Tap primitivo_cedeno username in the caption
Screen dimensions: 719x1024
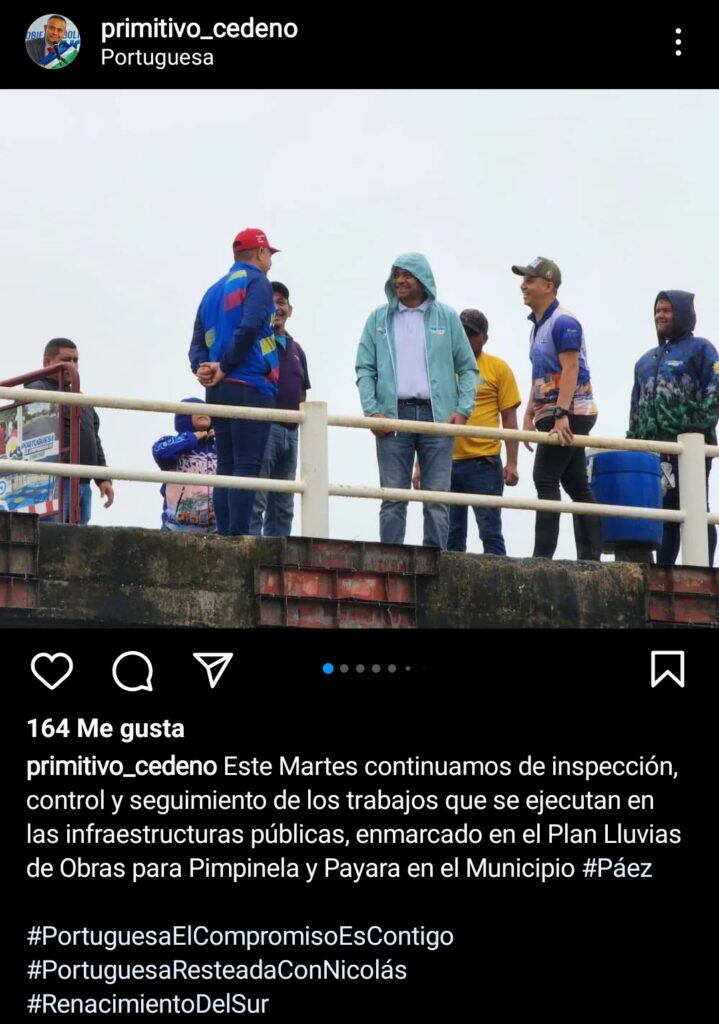point(121,766)
